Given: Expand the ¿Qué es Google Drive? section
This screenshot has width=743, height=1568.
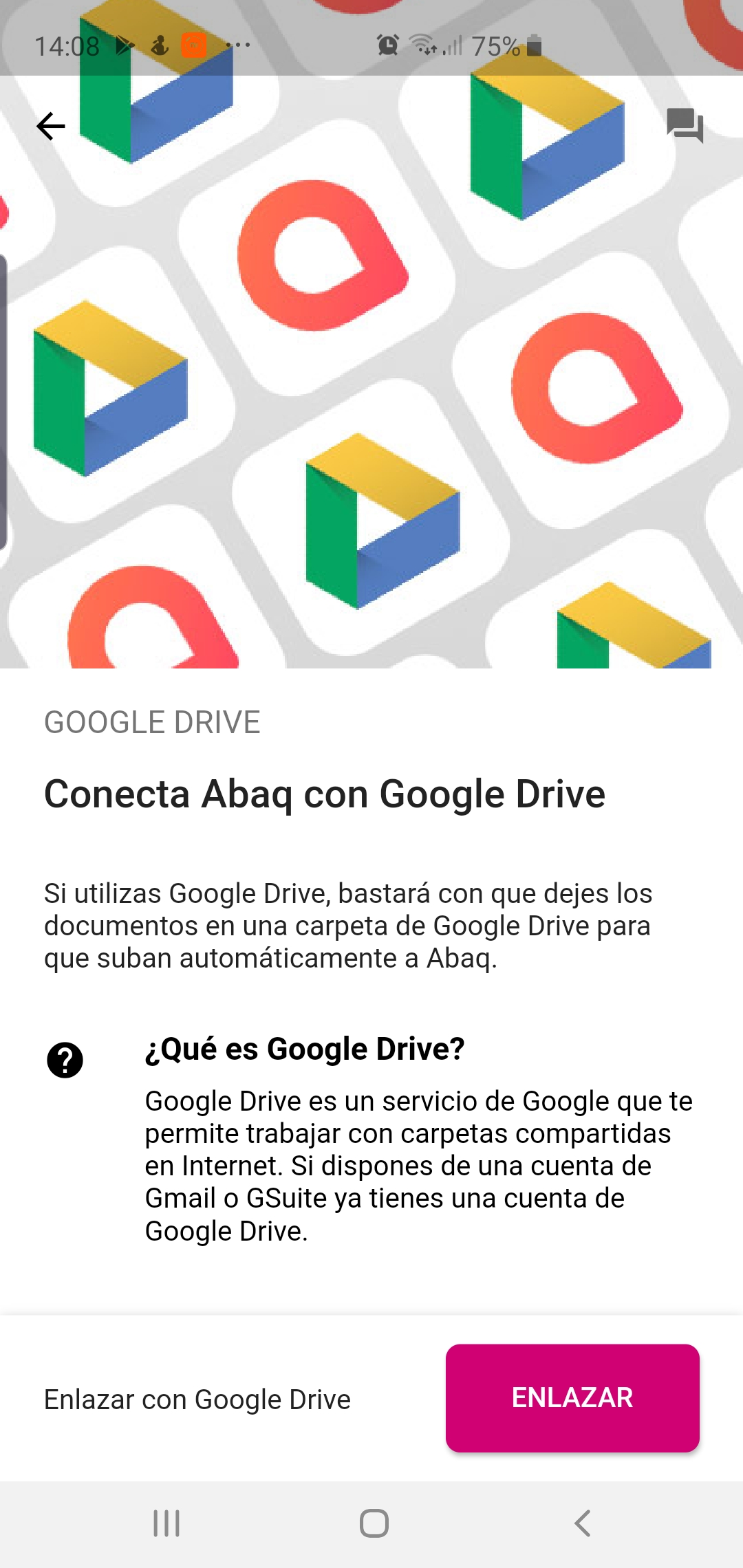Looking at the screenshot, I should tap(305, 1048).
